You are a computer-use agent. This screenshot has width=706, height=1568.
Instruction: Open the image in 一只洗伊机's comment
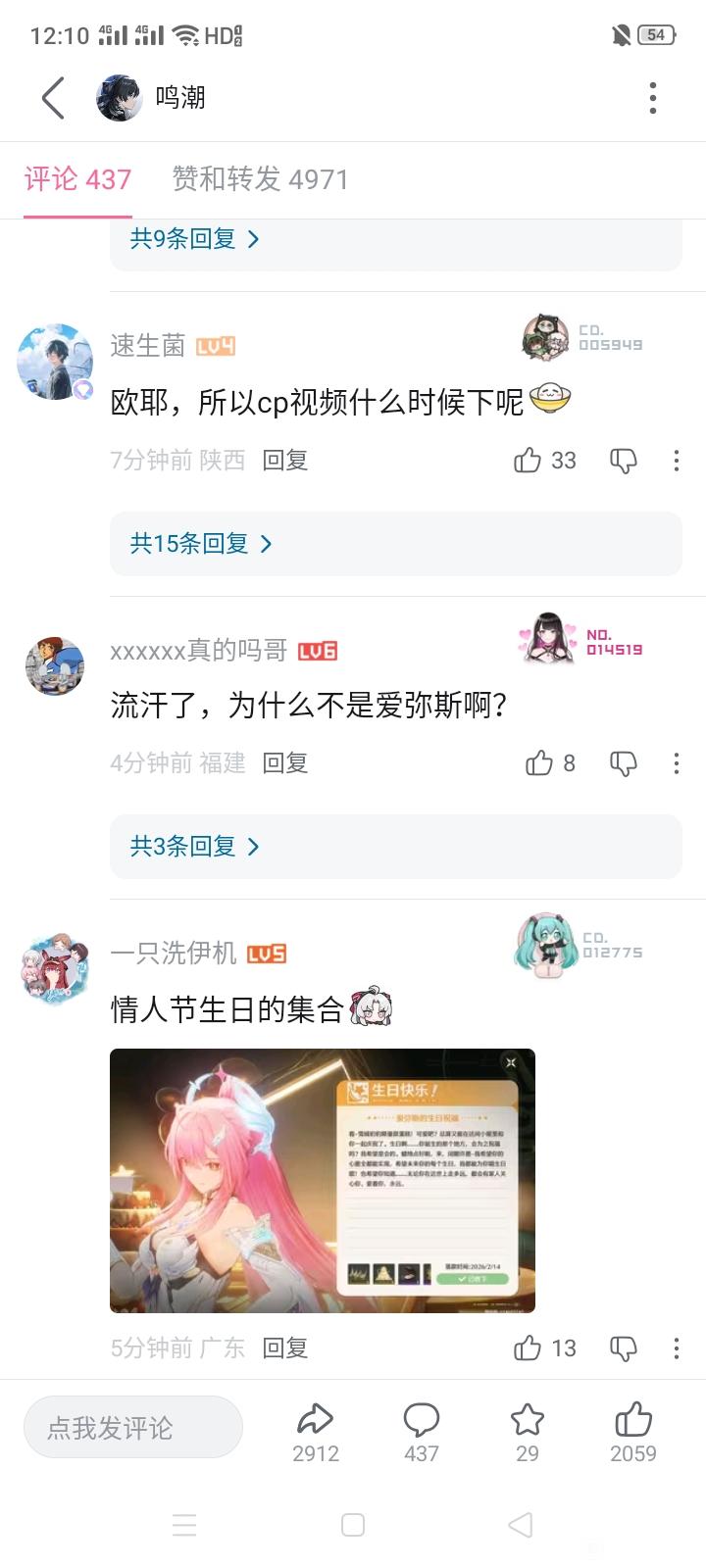[x=323, y=1180]
